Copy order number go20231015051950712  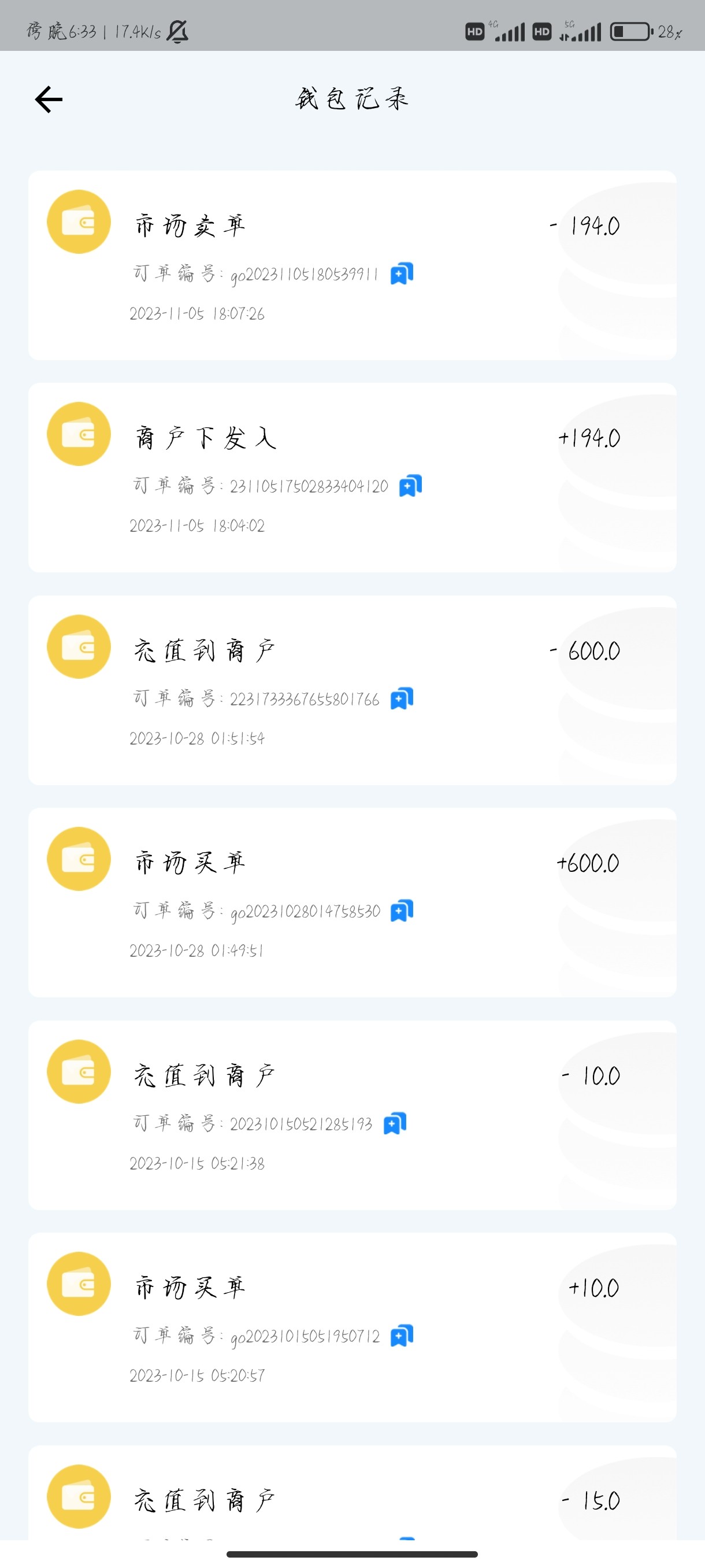coord(402,1336)
